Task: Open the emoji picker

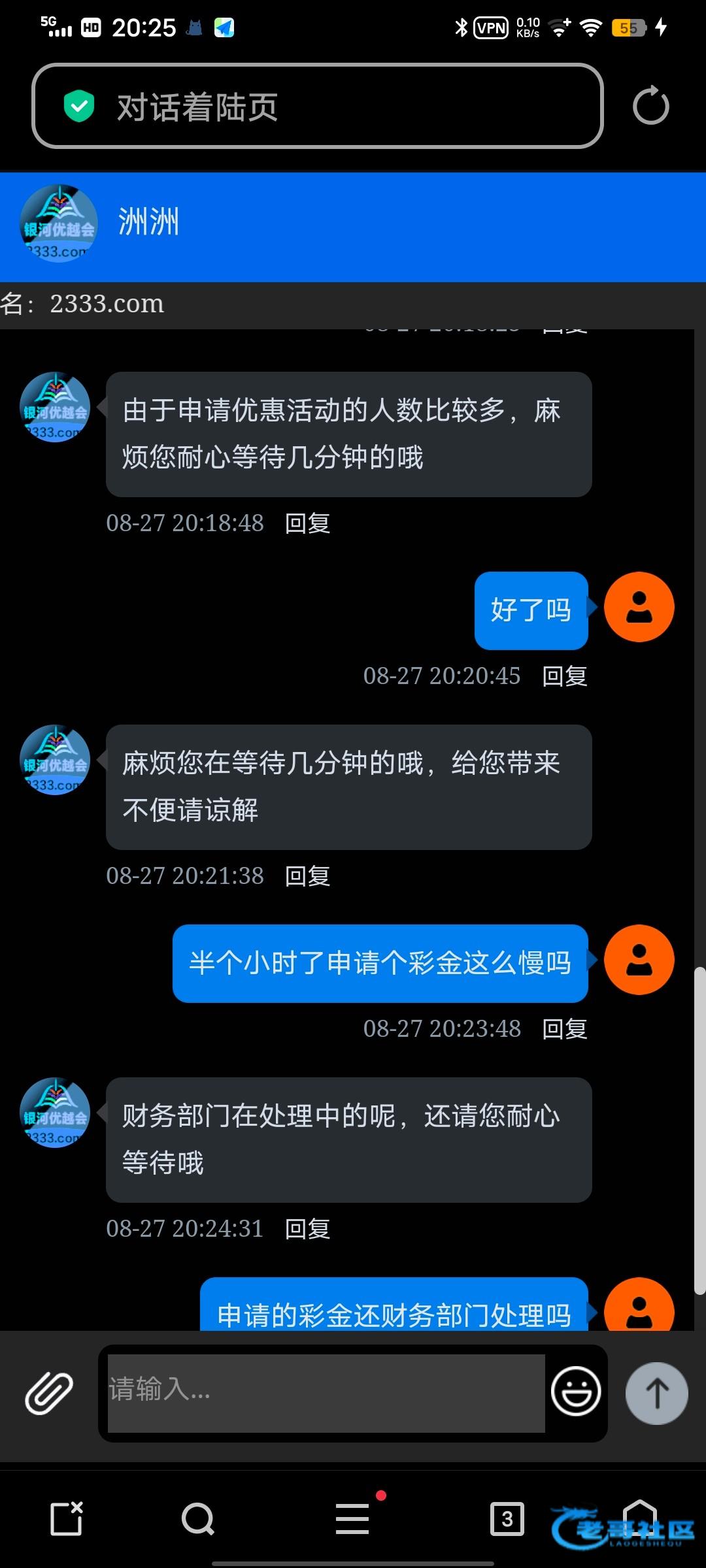Action: pyautogui.click(x=575, y=1392)
